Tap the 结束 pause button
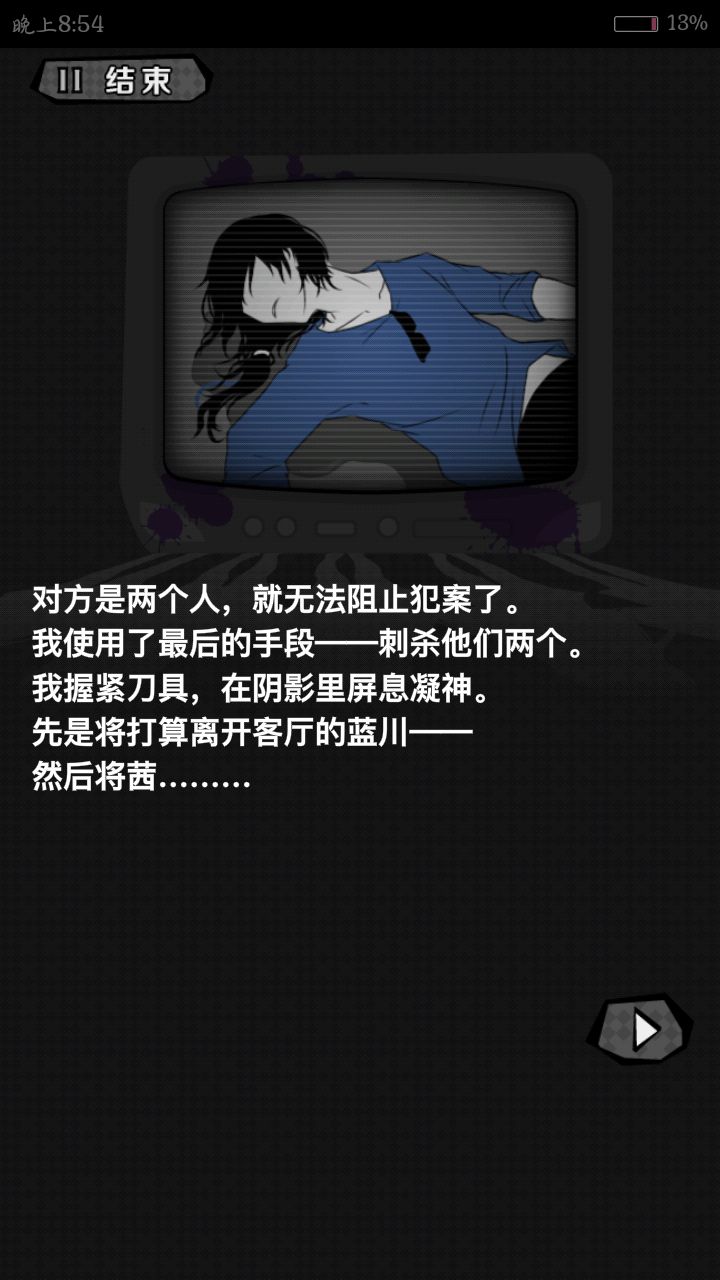This screenshot has width=720, height=1280. point(122,81)
